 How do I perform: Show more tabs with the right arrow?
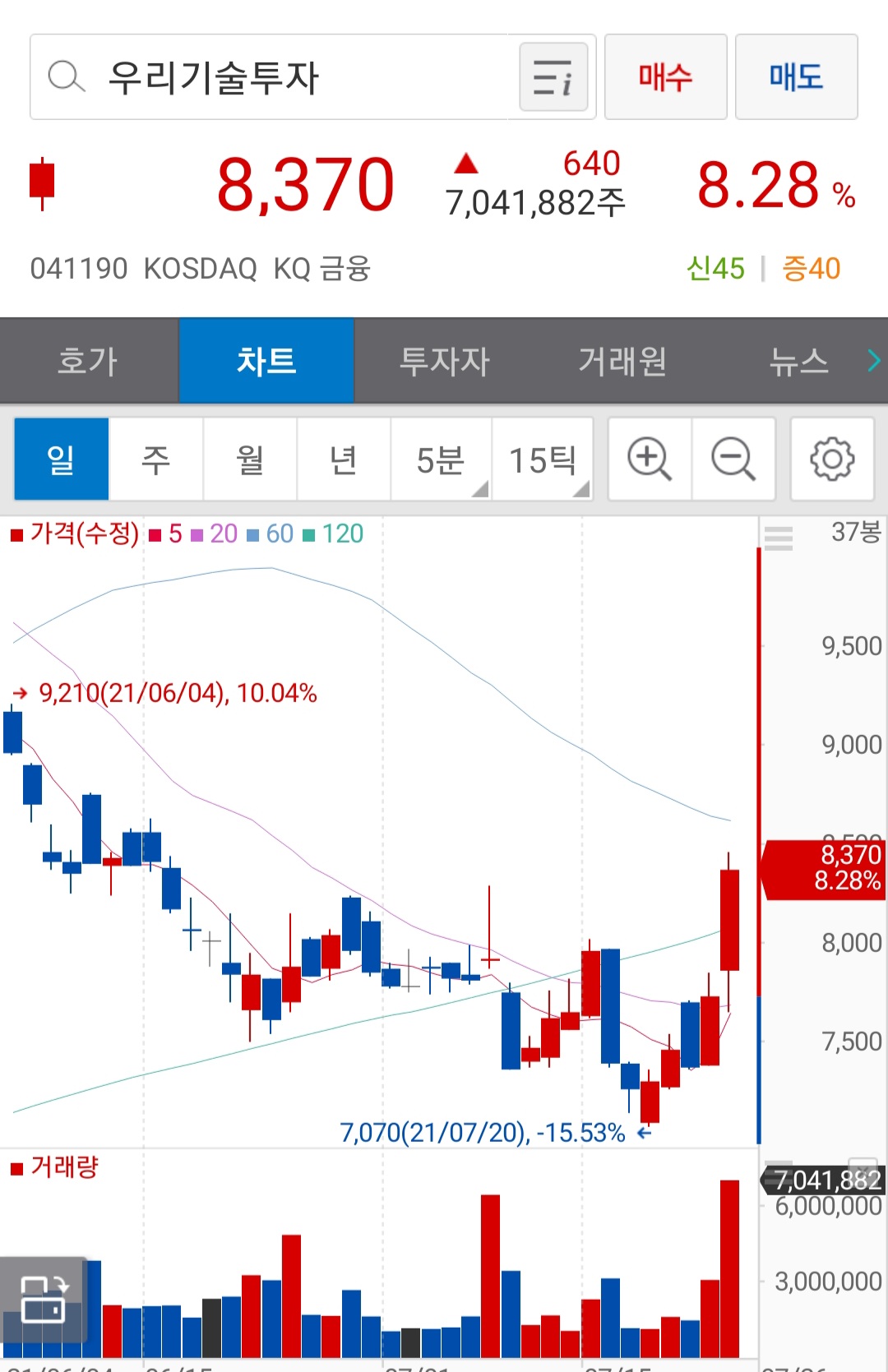coord(873,360)
